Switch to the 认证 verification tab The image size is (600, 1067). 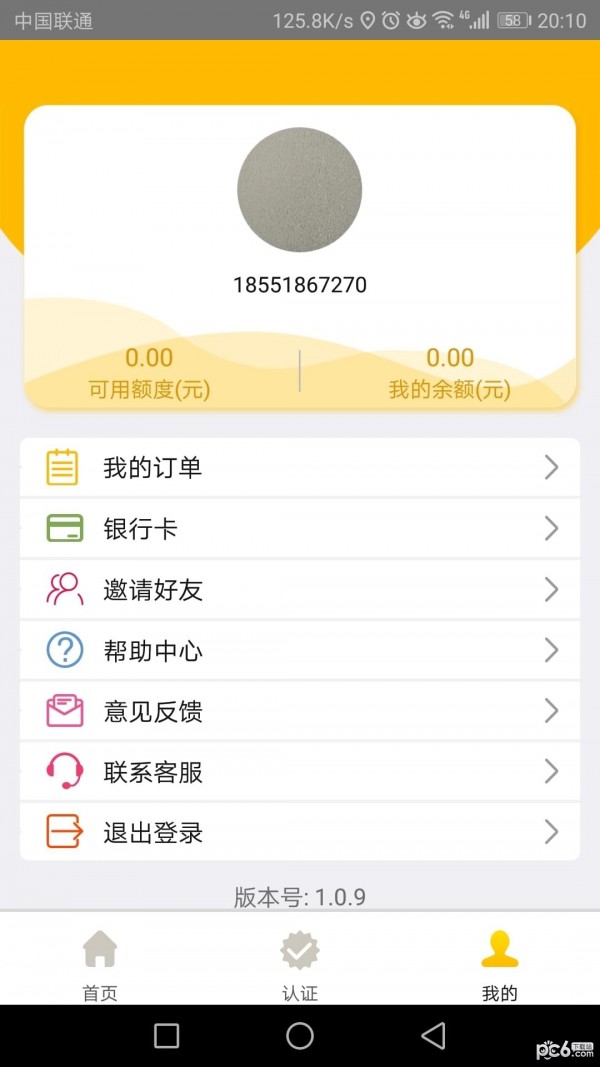[x=300, y=963]
